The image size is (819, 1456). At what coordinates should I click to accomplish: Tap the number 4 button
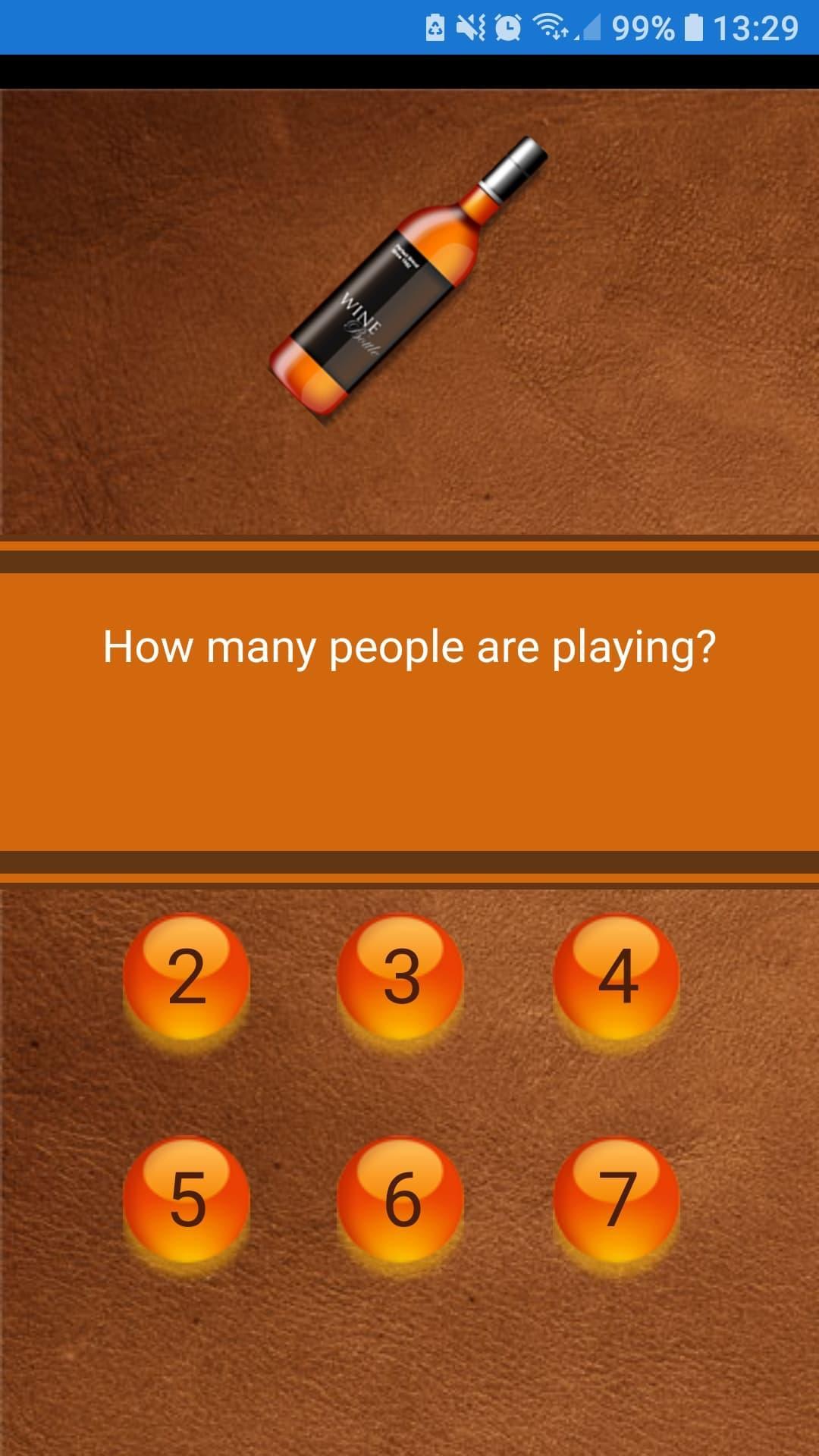point(617,977)
